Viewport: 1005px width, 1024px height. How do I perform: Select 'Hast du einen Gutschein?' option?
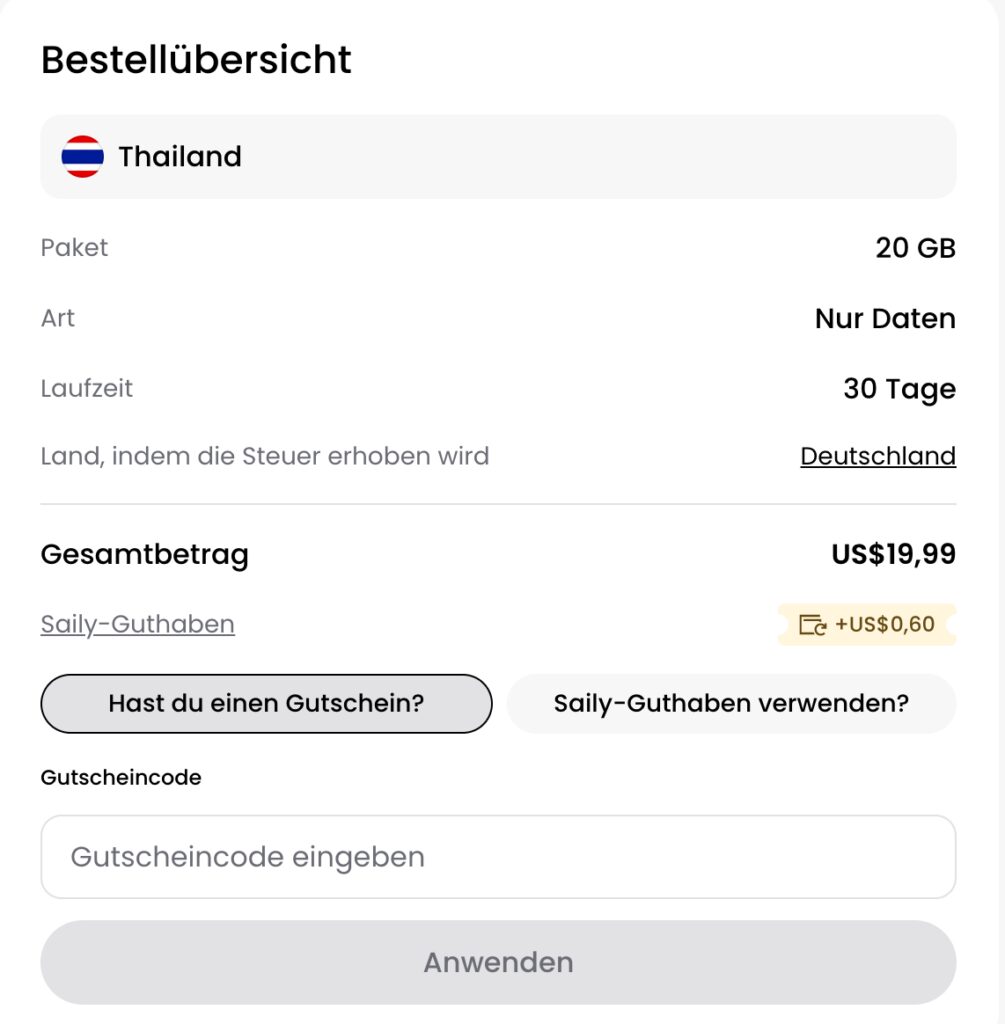pyautogui.click(x=266, y=704)
